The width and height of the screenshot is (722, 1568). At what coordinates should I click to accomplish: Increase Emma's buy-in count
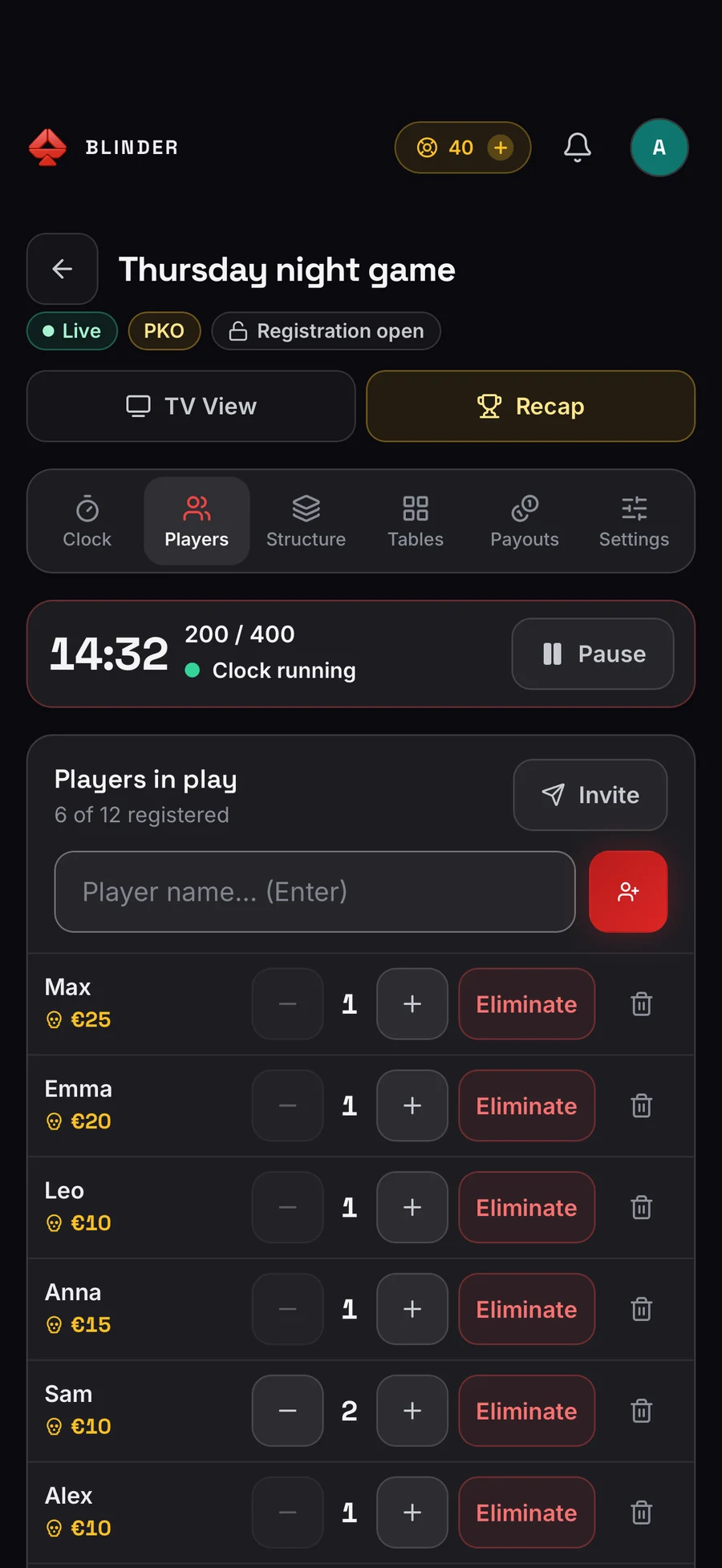click(412, 1106)
